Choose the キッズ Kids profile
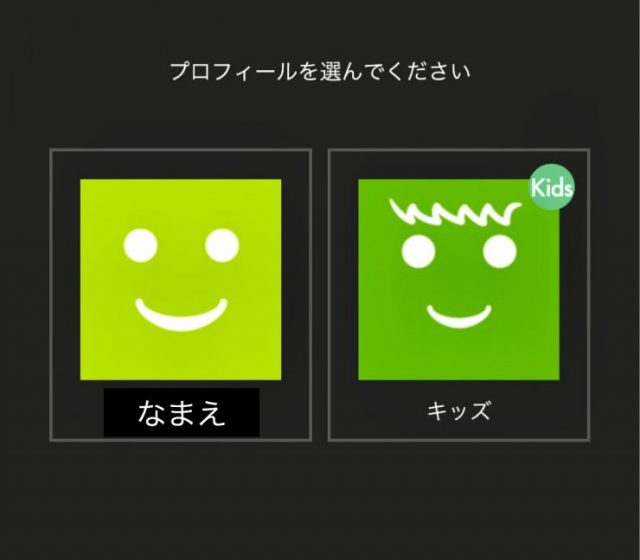 click(x=458, y=281)
